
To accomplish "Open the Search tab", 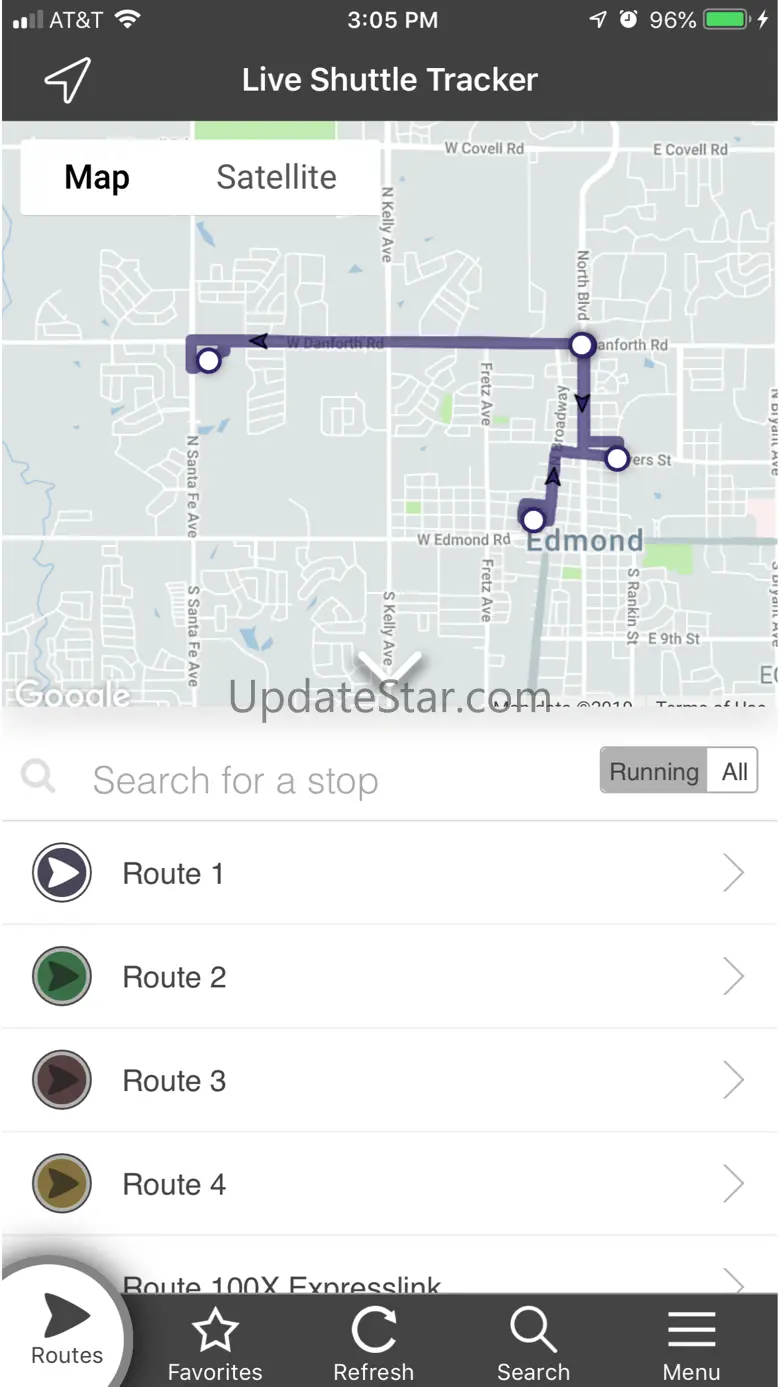I will [x=533, y=1345].
